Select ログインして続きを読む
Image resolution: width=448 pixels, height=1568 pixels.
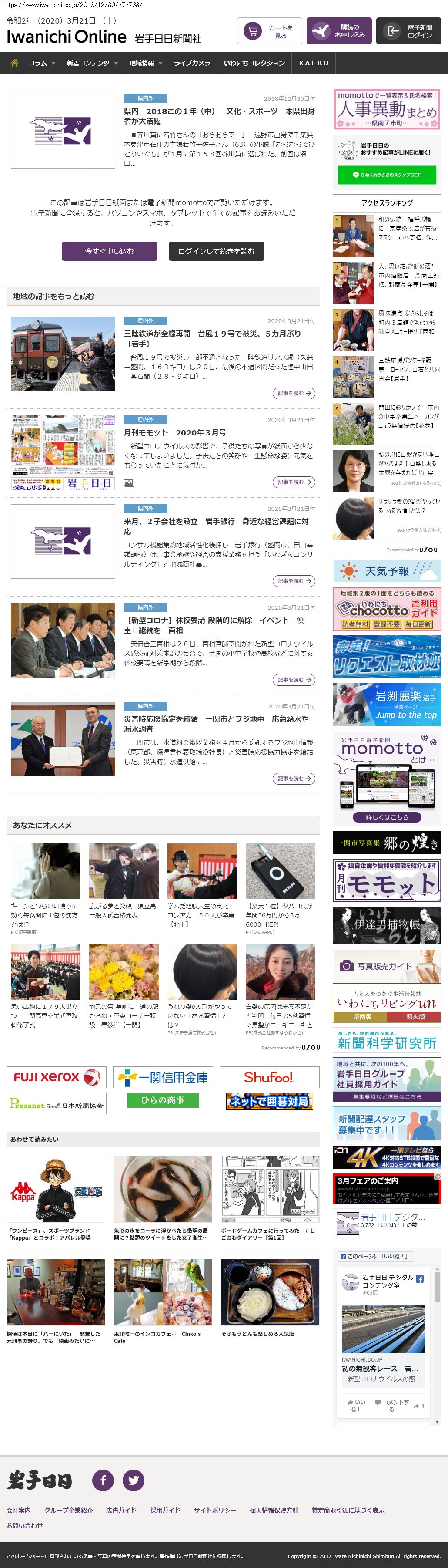pyautogui.click(x=216, y=251)
